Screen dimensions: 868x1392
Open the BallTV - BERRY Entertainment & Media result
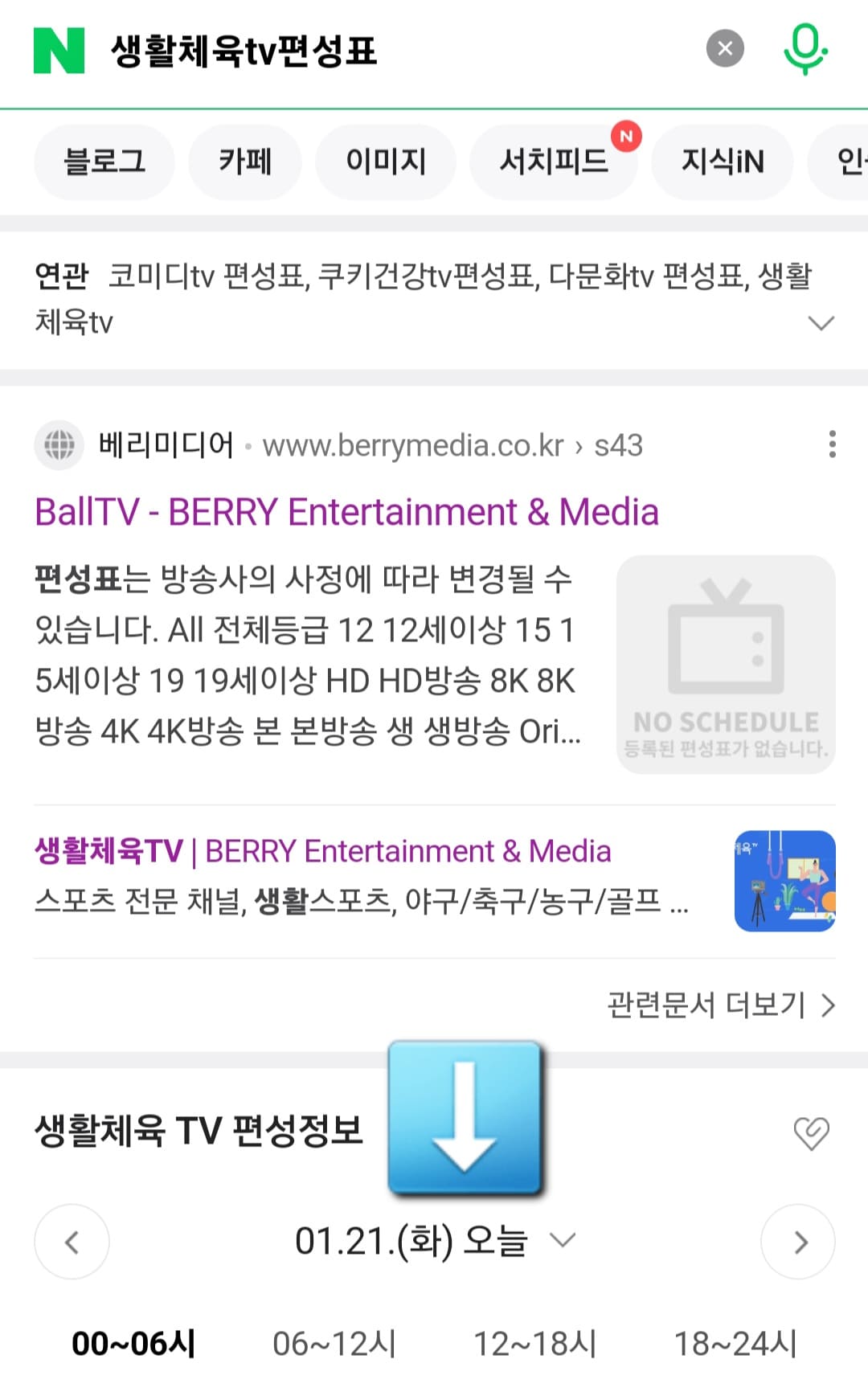click(x=348, y=511)
